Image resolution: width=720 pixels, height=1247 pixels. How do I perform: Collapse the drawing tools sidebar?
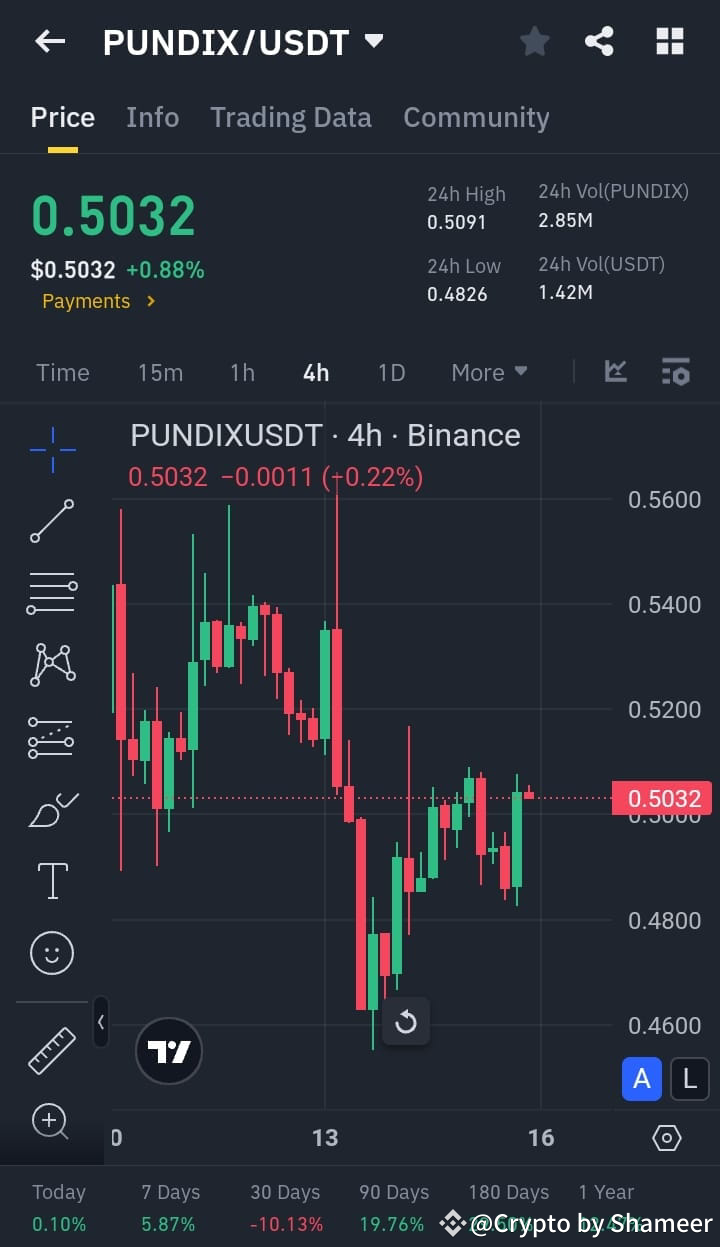click(101, 1022)
